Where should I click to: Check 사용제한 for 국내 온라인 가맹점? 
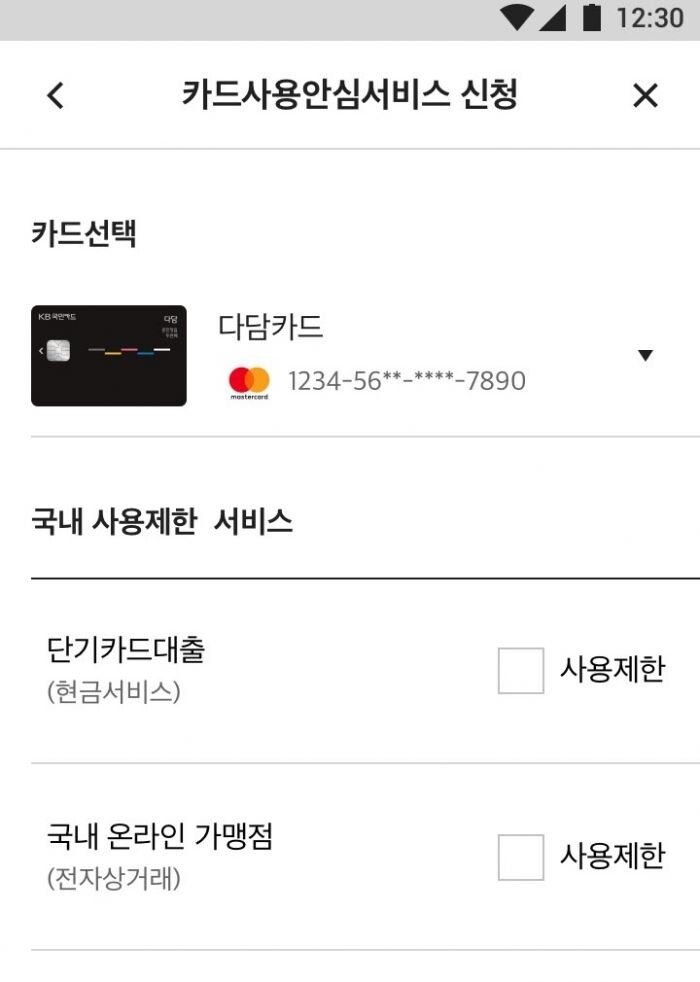[521, 857]
